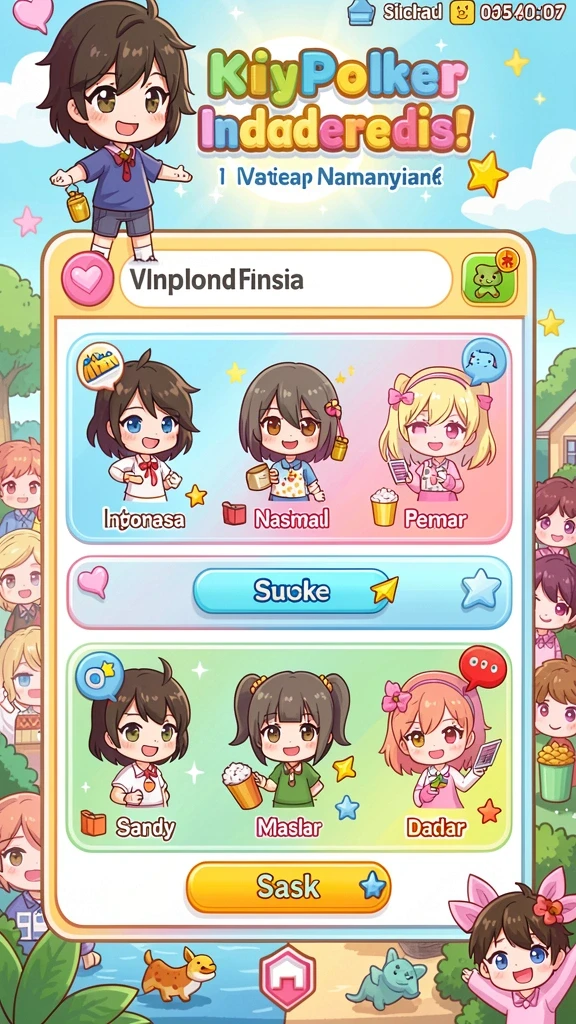Select the Sandy character
The width and height of the screenshot is (576, 1024).
click(x=138, y=751)
